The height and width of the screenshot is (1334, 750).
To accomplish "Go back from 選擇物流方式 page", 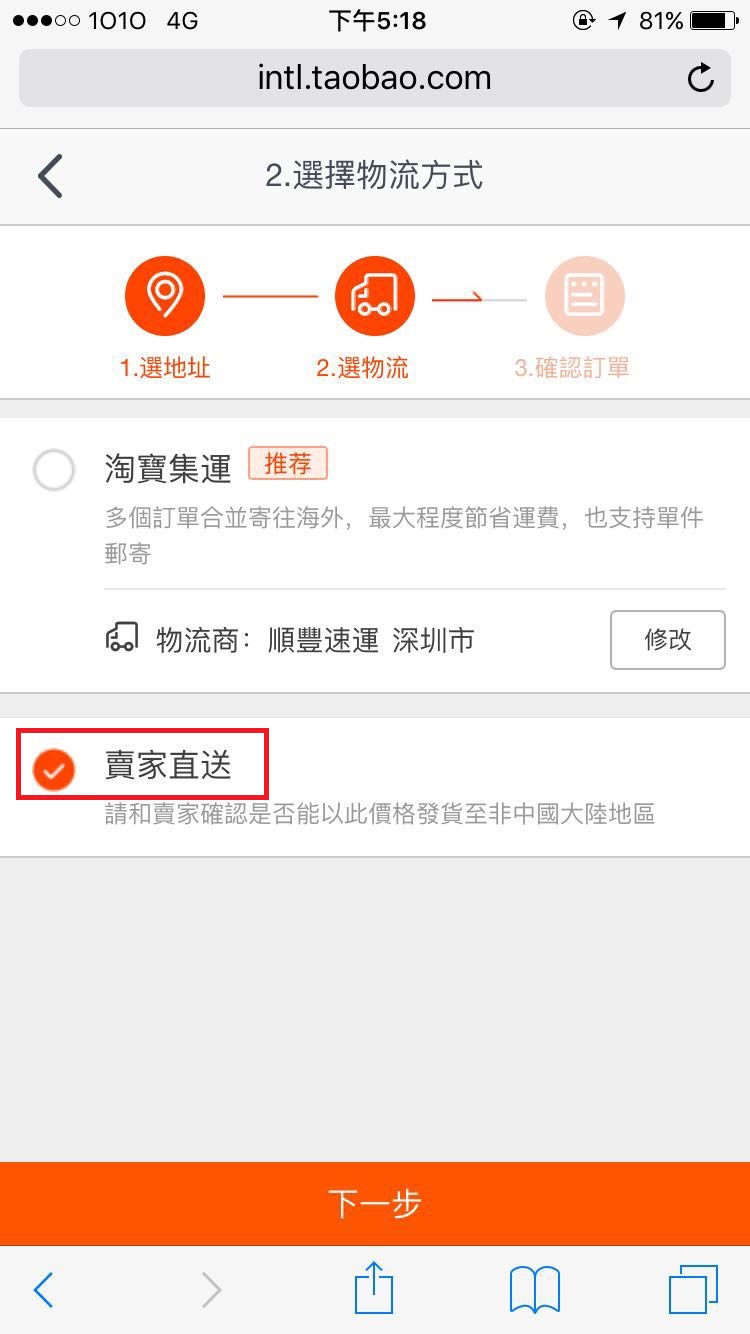I will pyautogui.click(x=50, y=176).
